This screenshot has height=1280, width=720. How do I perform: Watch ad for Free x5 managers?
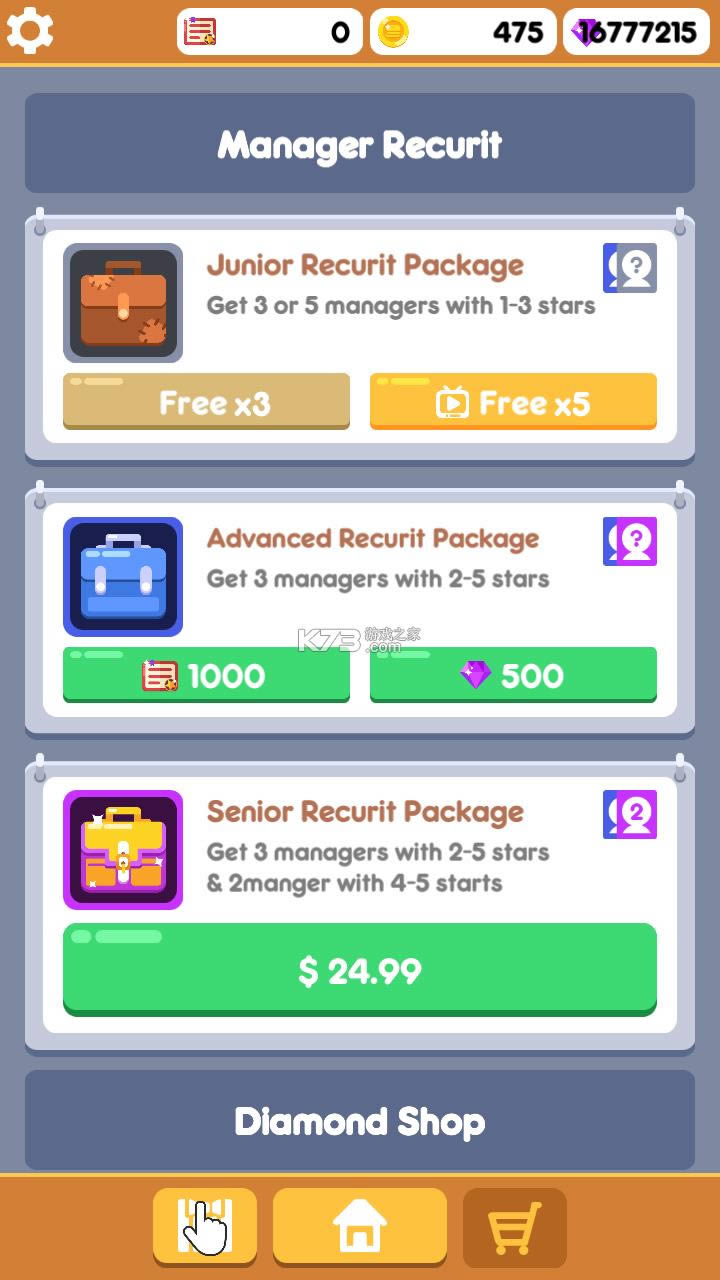[513, 402]
